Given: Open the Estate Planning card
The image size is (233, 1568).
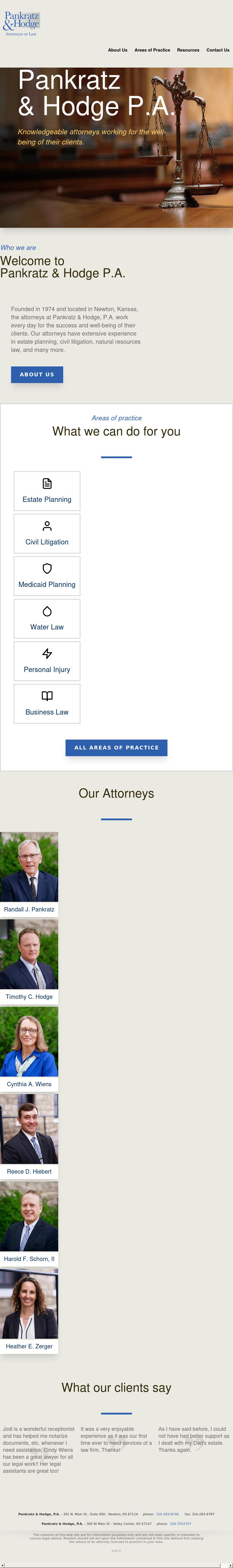Looking at the screenshot, I should [47, 491].
